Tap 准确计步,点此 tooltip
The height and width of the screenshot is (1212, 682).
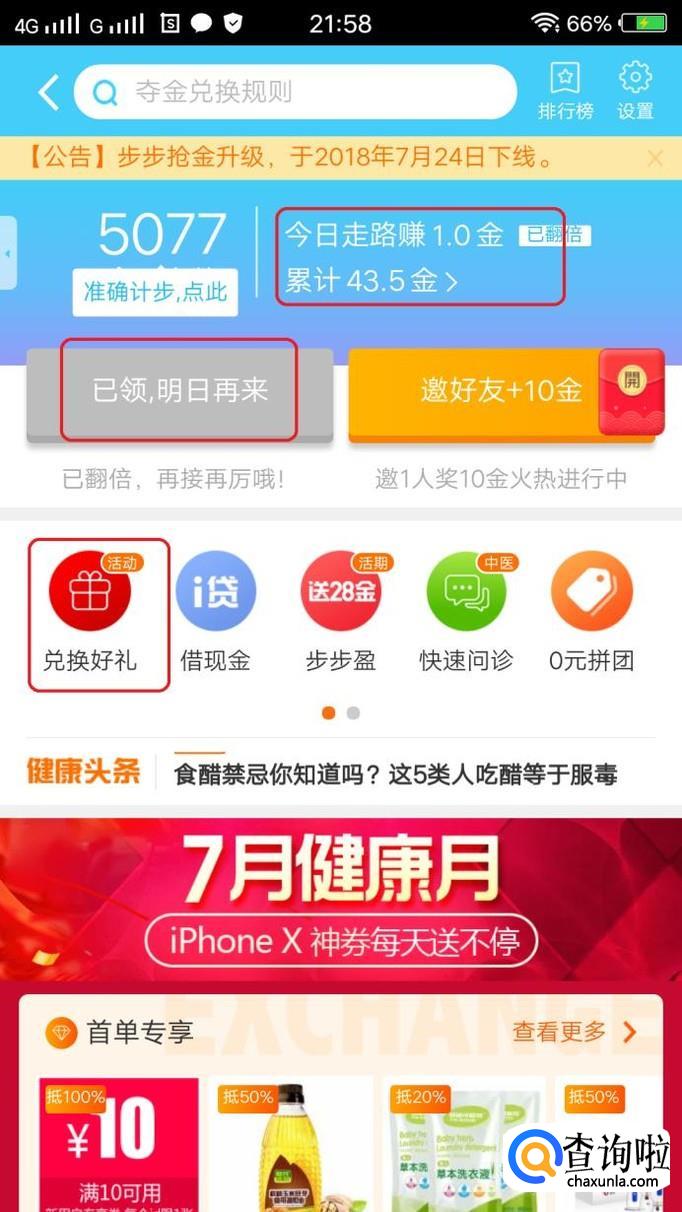(x=155, y=292)
